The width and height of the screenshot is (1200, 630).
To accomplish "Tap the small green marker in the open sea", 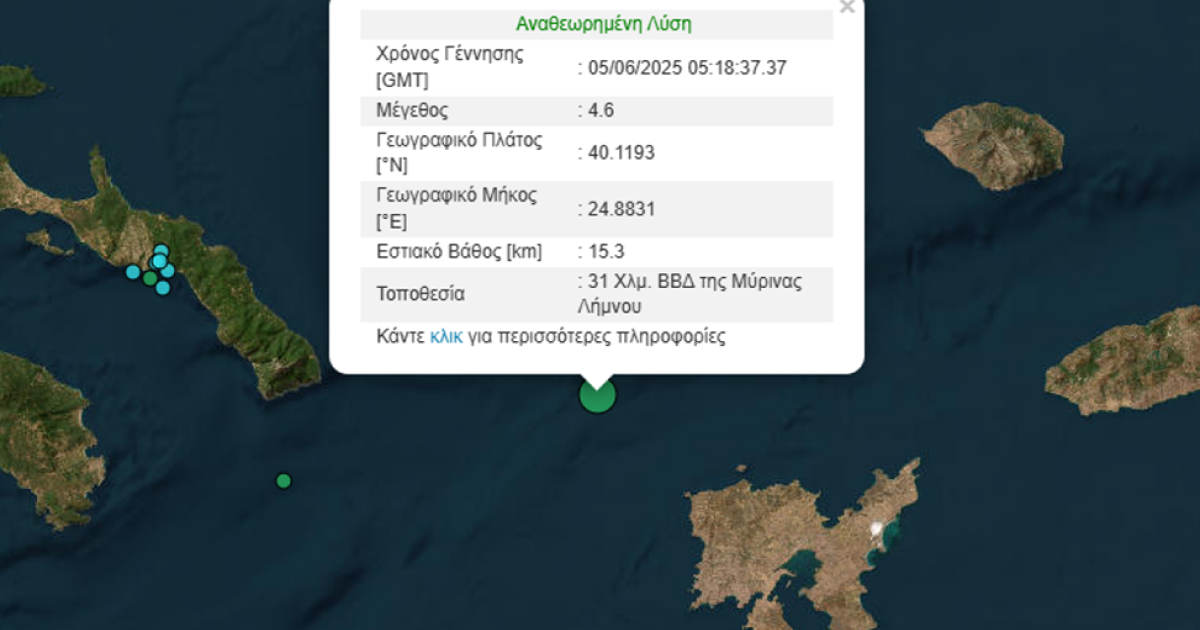I will (284, 481).
